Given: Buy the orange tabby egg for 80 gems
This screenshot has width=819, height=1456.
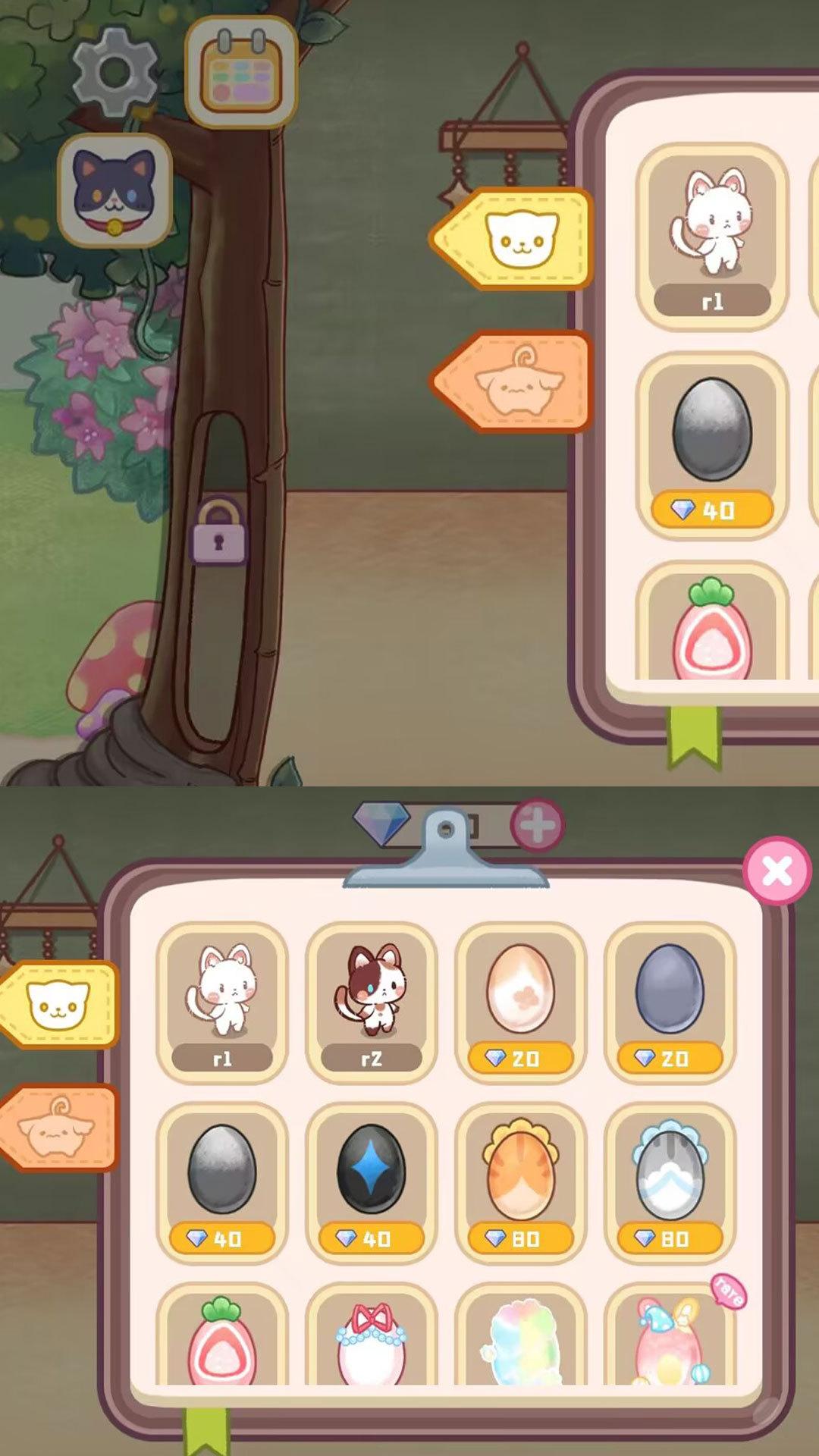Looking at the screenshot, I should (x=520, y=1179).
